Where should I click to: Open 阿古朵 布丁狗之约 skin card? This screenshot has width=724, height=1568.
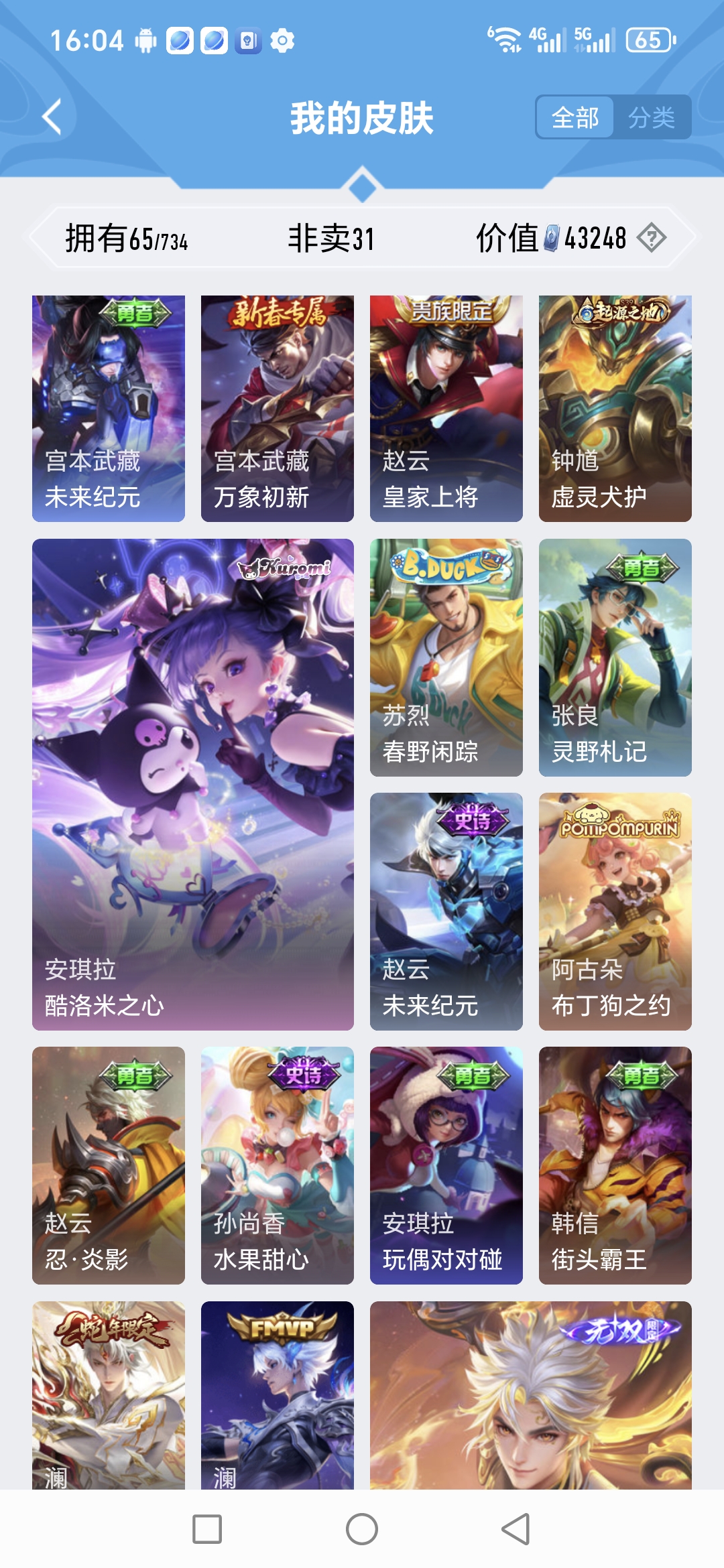tap(615, 911)
